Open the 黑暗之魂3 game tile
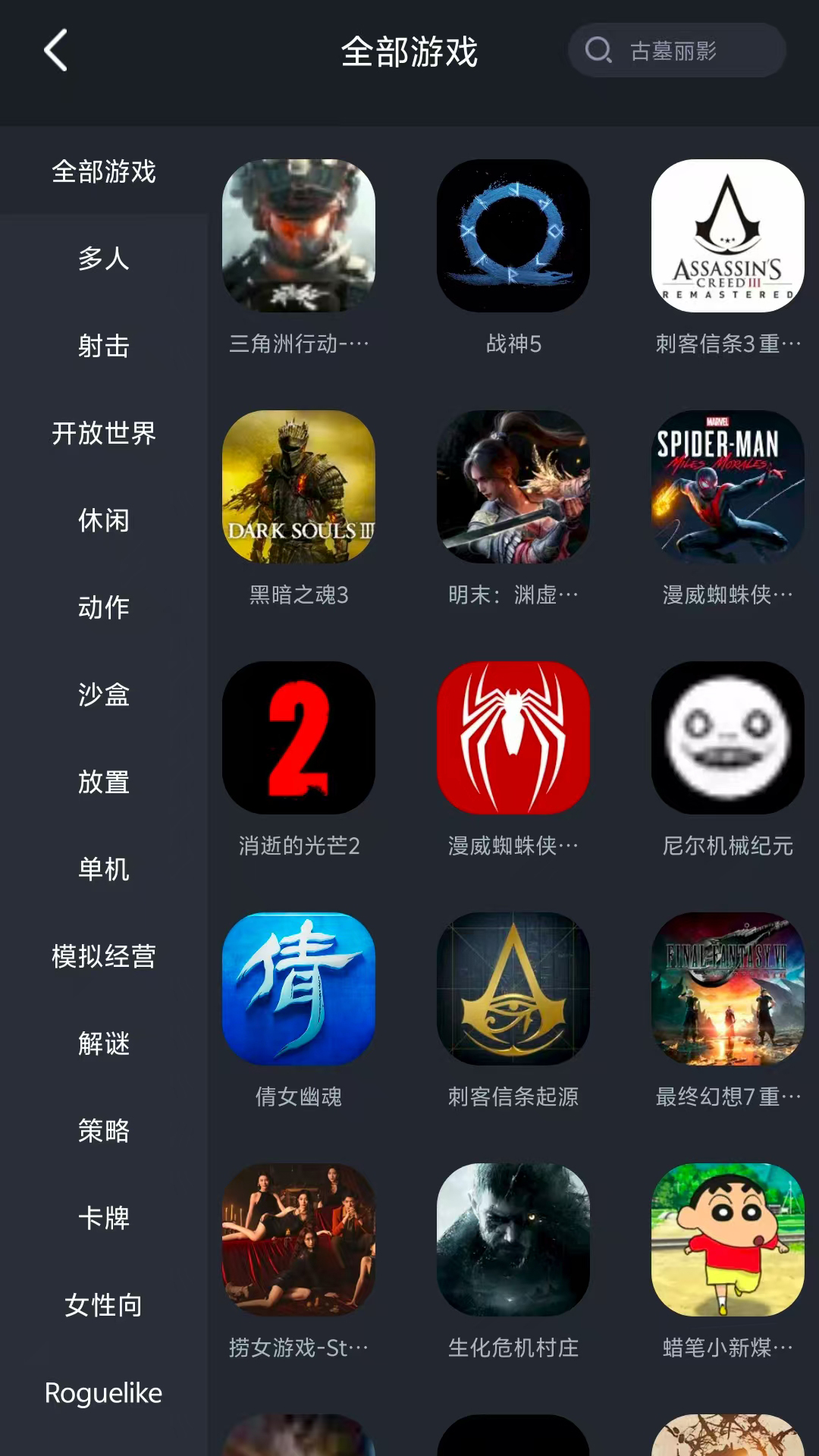 click(x=299, y=487)
